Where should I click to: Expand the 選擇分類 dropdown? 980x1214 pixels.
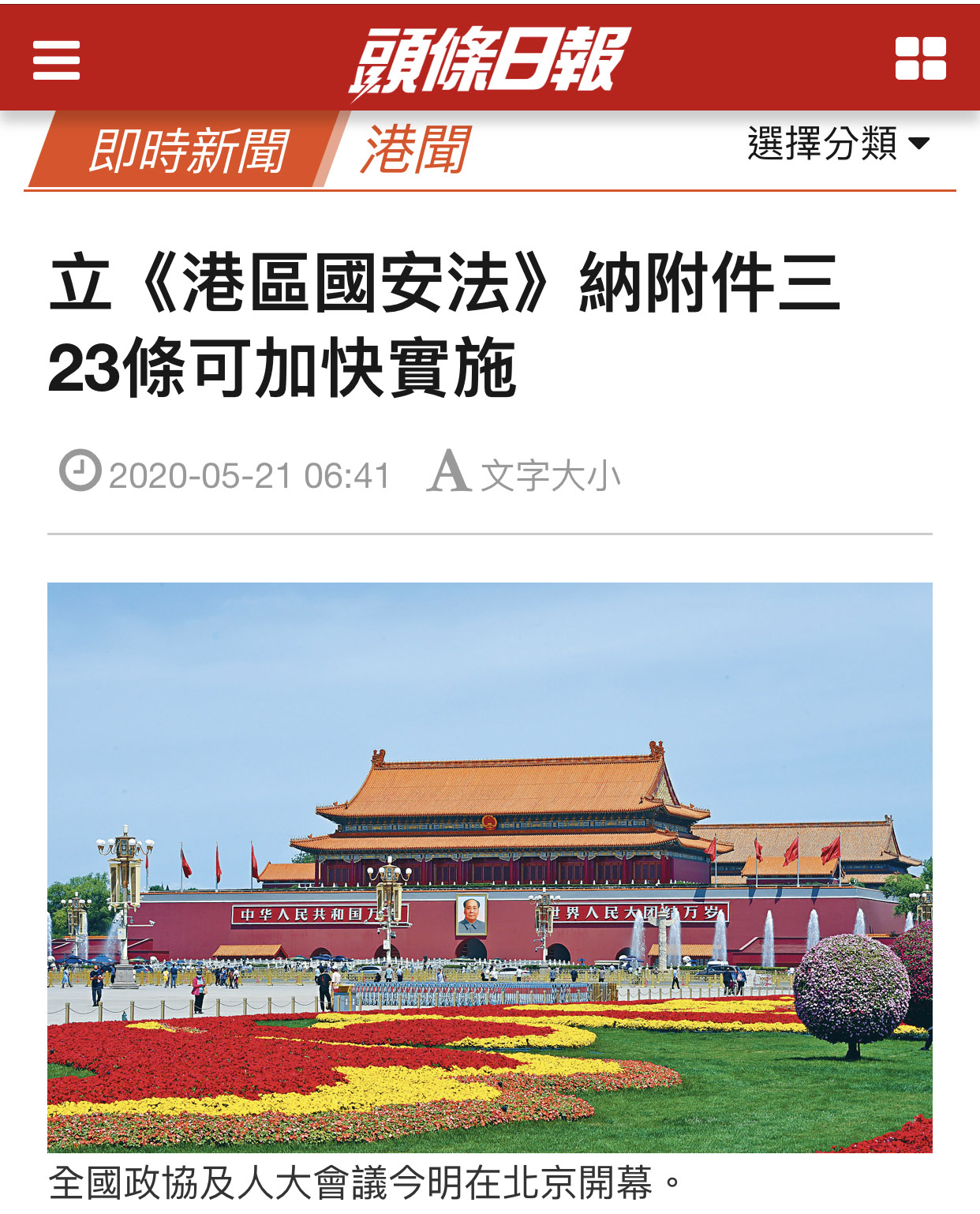click(x=838, y=144)
